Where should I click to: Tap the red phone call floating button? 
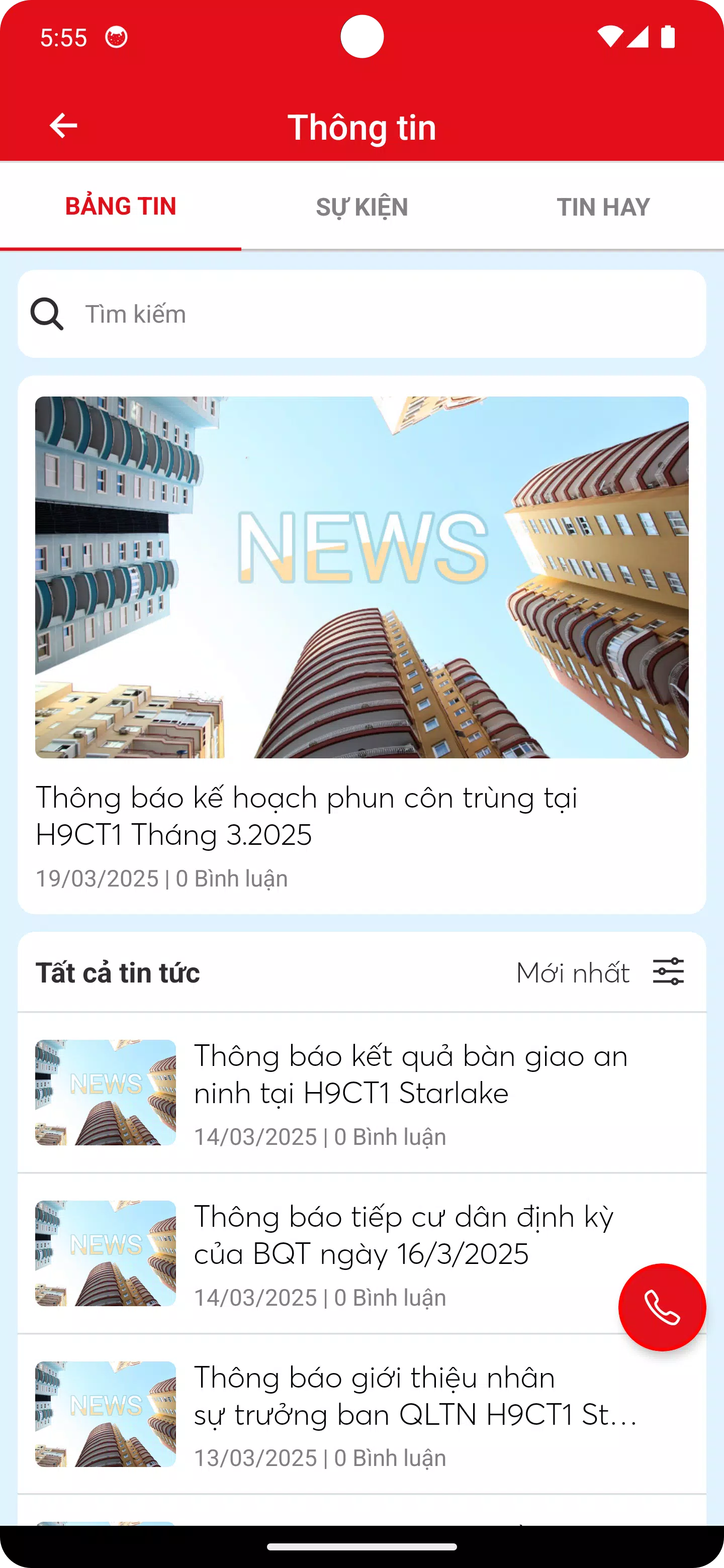(663, 1306)
